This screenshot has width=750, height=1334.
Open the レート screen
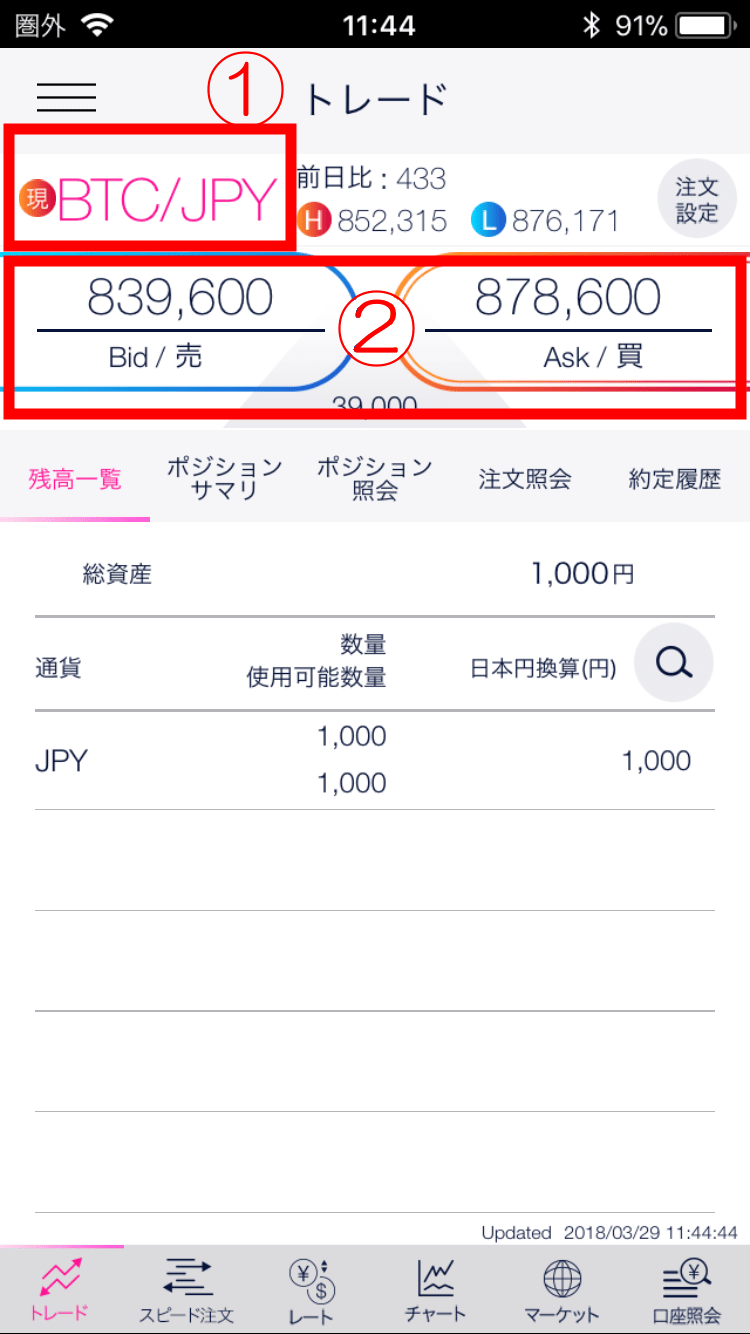(311, 1289)
